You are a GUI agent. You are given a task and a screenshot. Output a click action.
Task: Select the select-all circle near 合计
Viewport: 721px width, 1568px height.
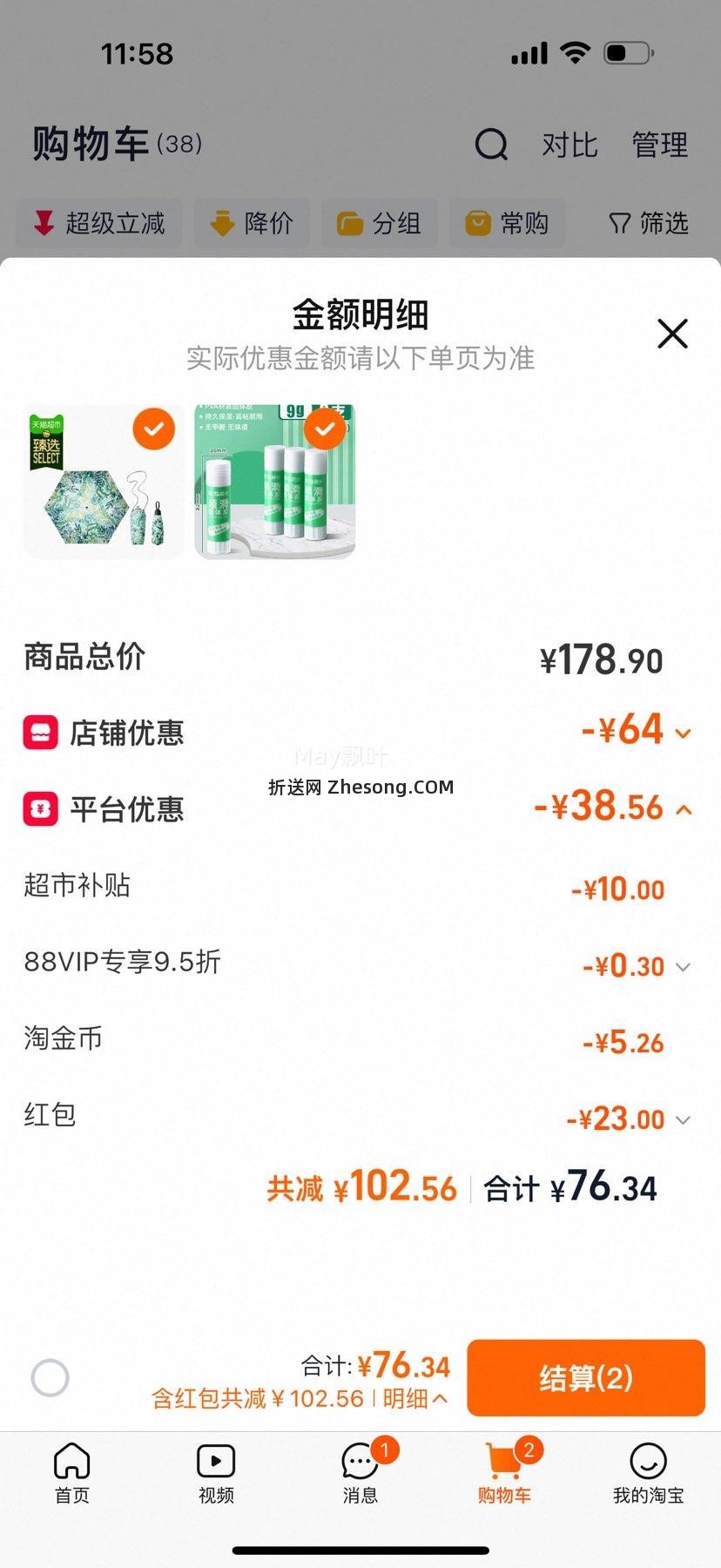pyautogui.click(x=50, y=1377)
